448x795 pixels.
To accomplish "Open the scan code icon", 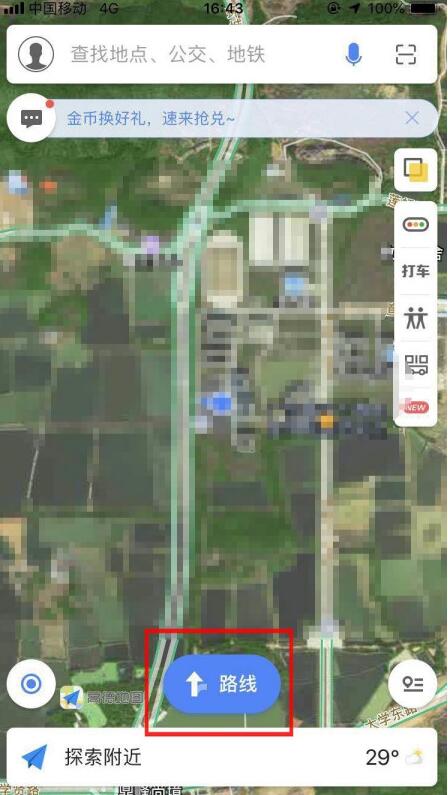I will (406, 54).
